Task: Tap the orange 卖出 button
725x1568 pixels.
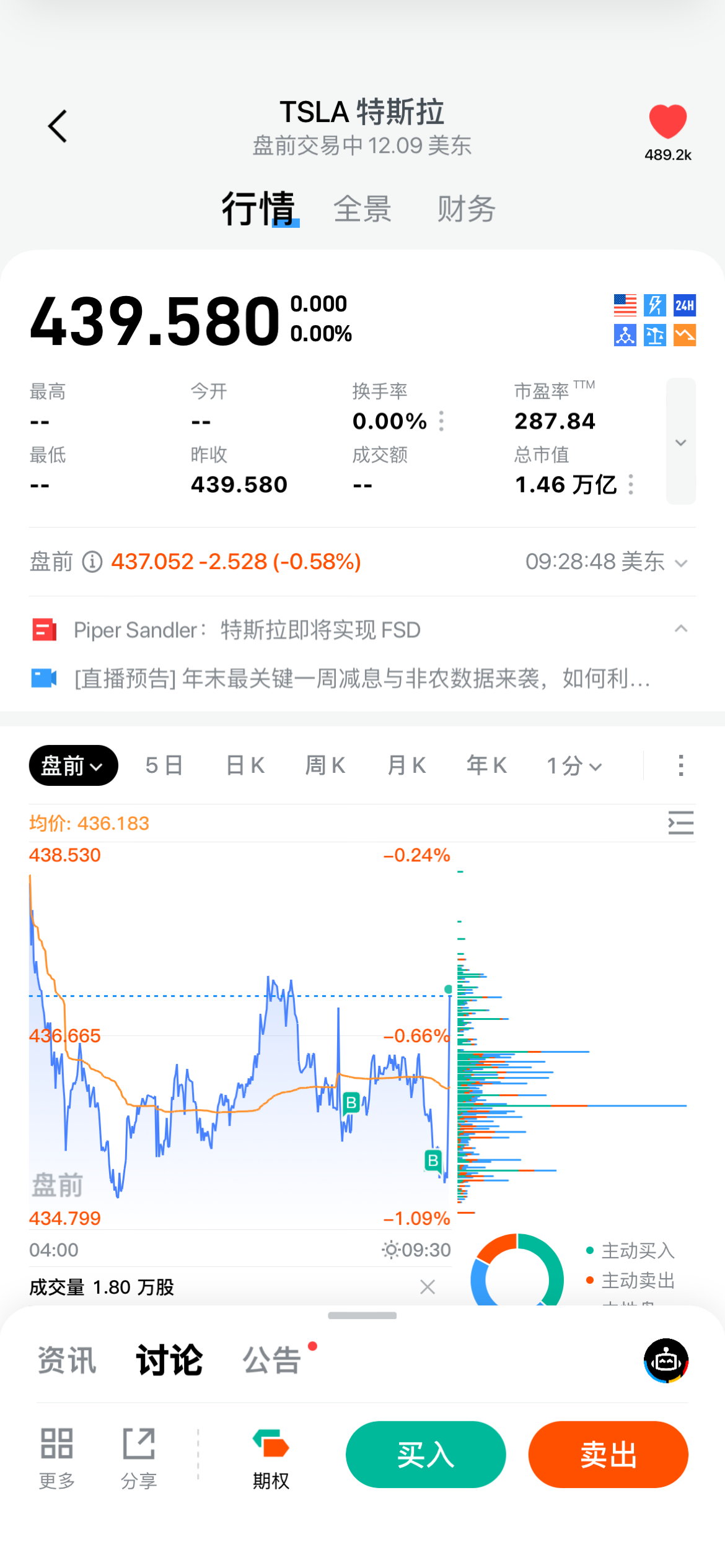Action: (608, 1455)
